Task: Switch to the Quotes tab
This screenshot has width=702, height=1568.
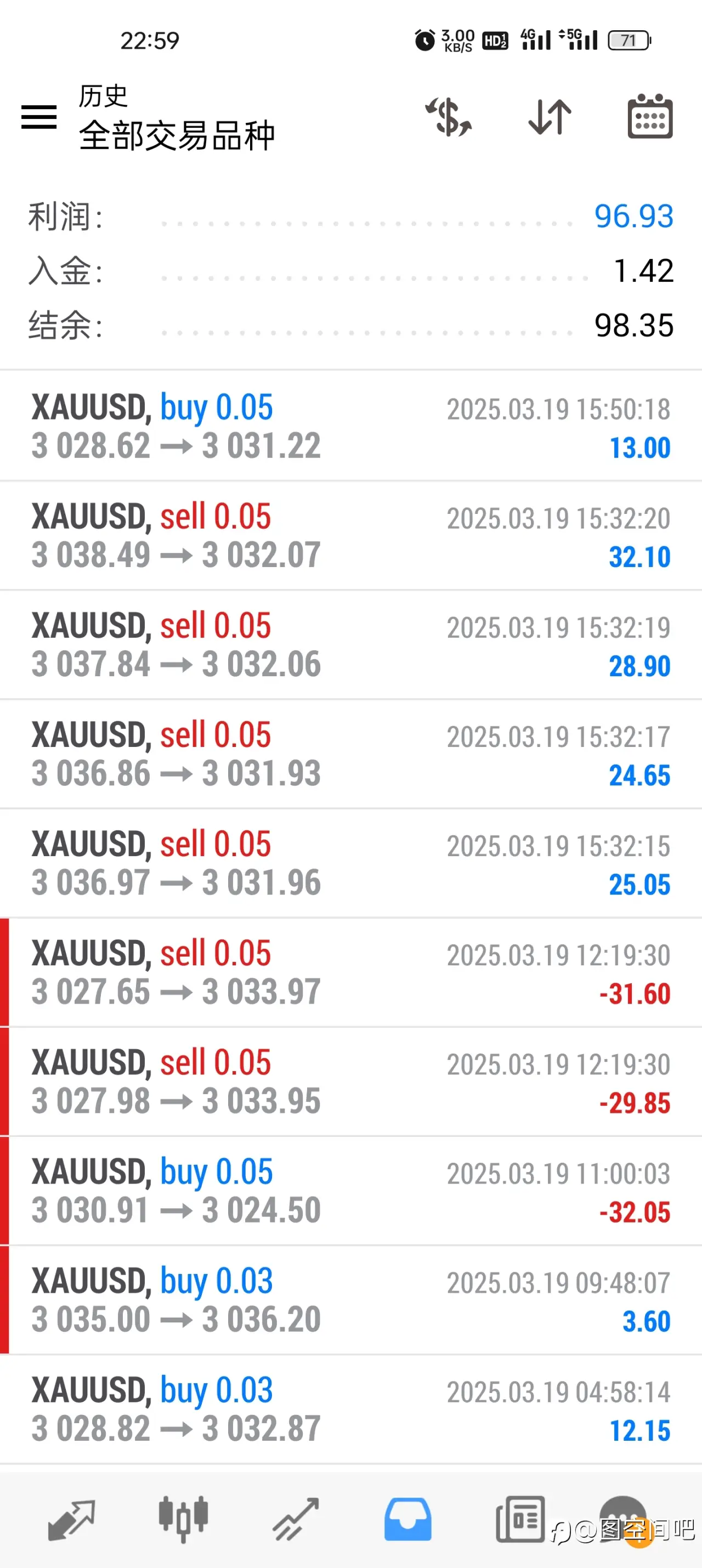Action: pyautogui.click(x=71, y=1520)
